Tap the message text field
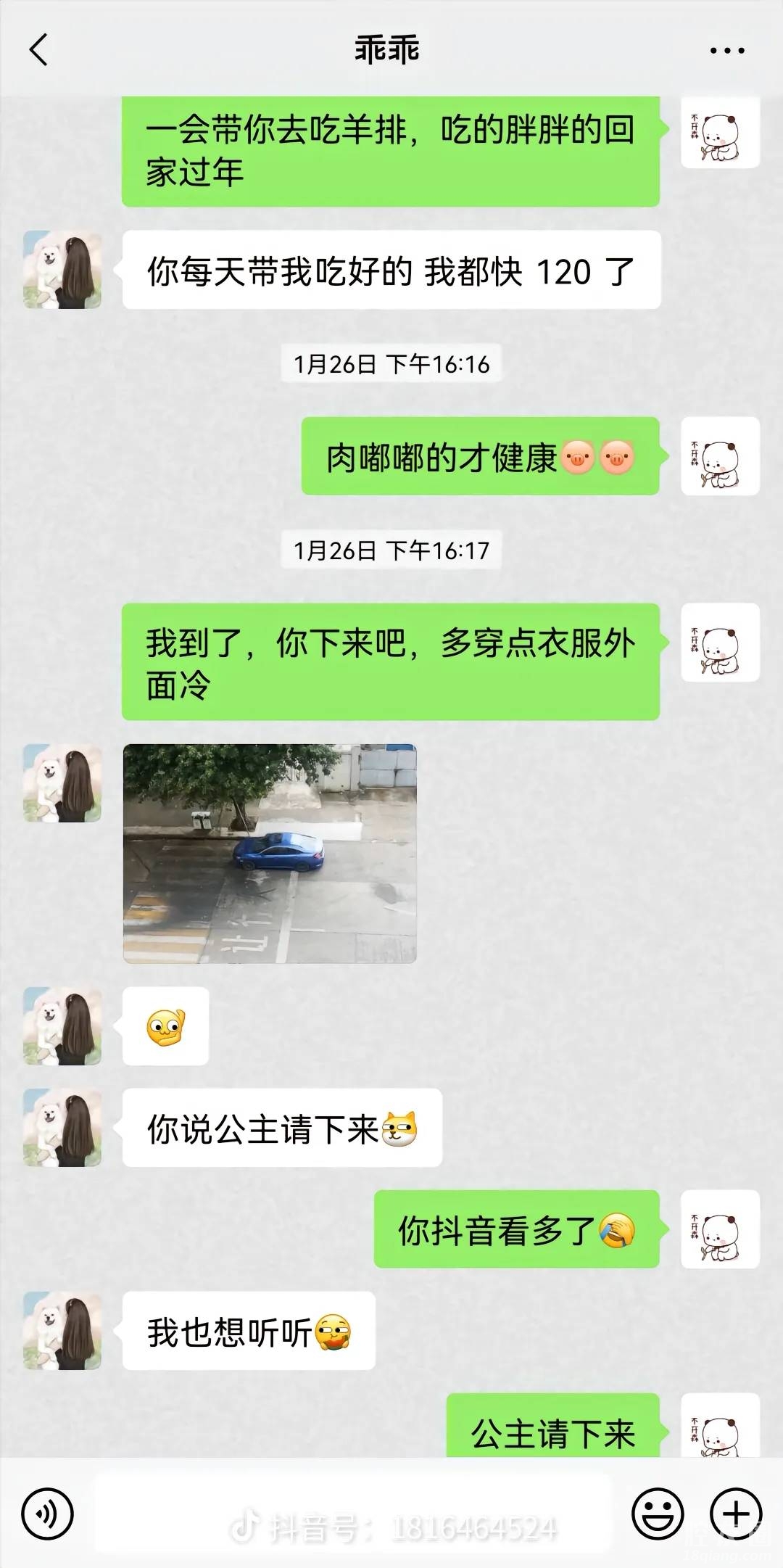Screen dimensions: 783x1568 352,1513
